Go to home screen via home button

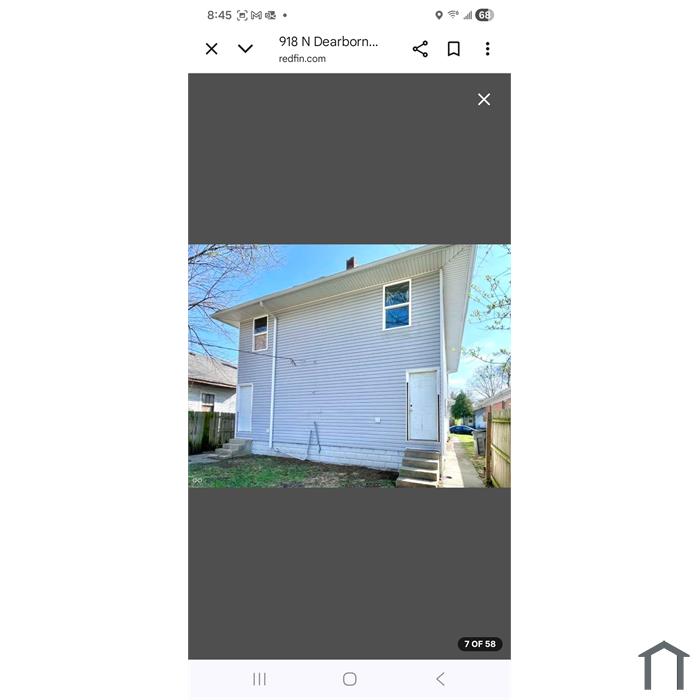[x=349, y=679]
